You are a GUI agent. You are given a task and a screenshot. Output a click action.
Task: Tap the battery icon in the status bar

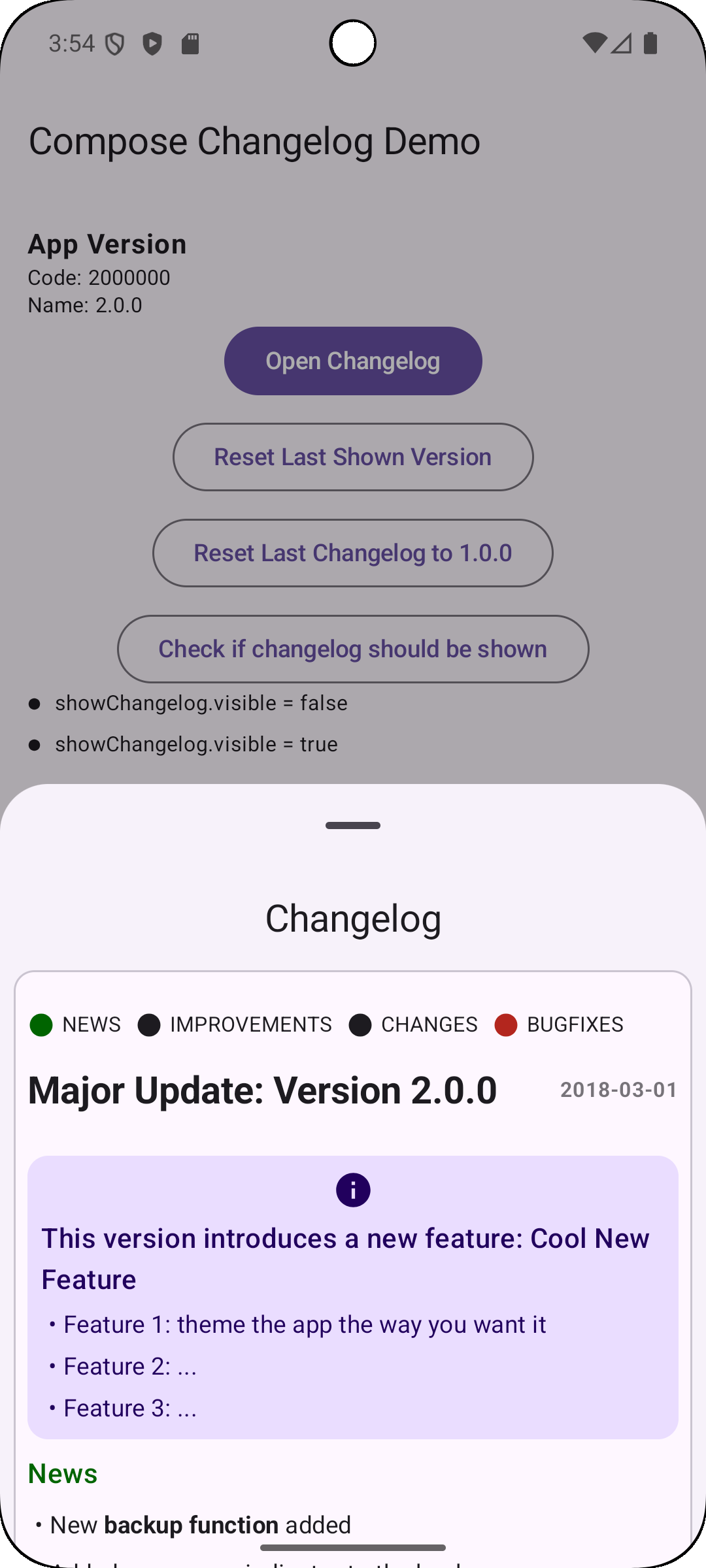(x=650, y=43)
